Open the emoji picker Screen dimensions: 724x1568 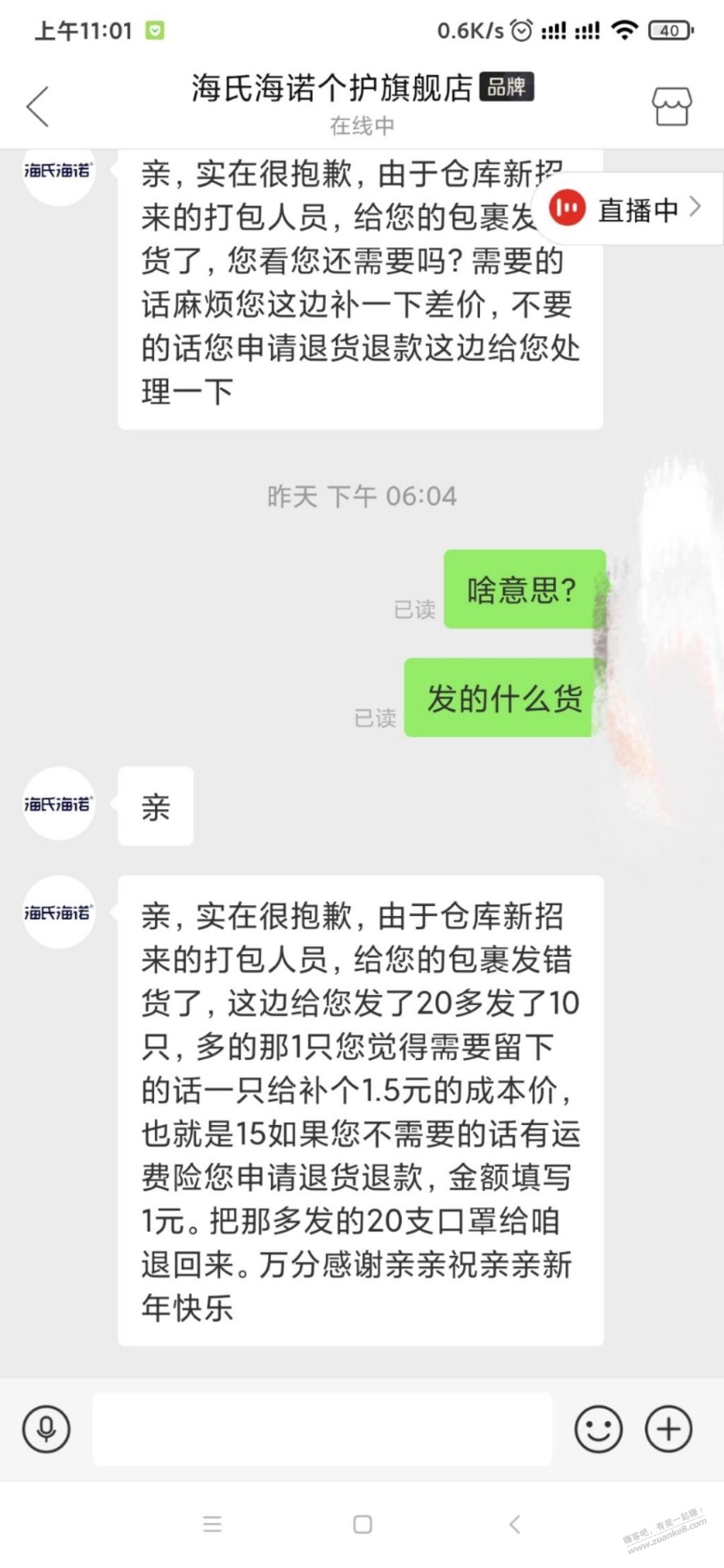click(598, 1428)
